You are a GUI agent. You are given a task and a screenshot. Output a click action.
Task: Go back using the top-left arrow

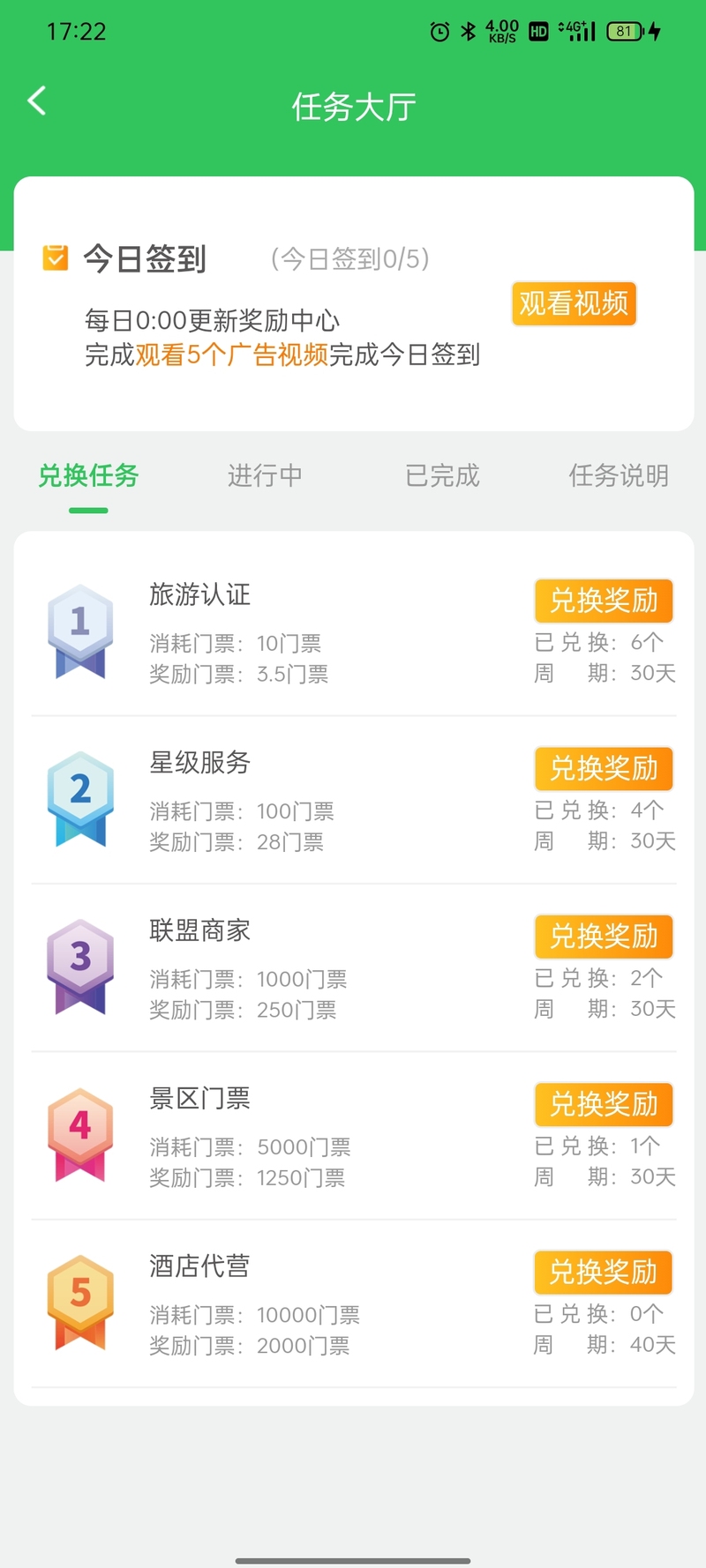pyautogui.click(x=37, y=101)
